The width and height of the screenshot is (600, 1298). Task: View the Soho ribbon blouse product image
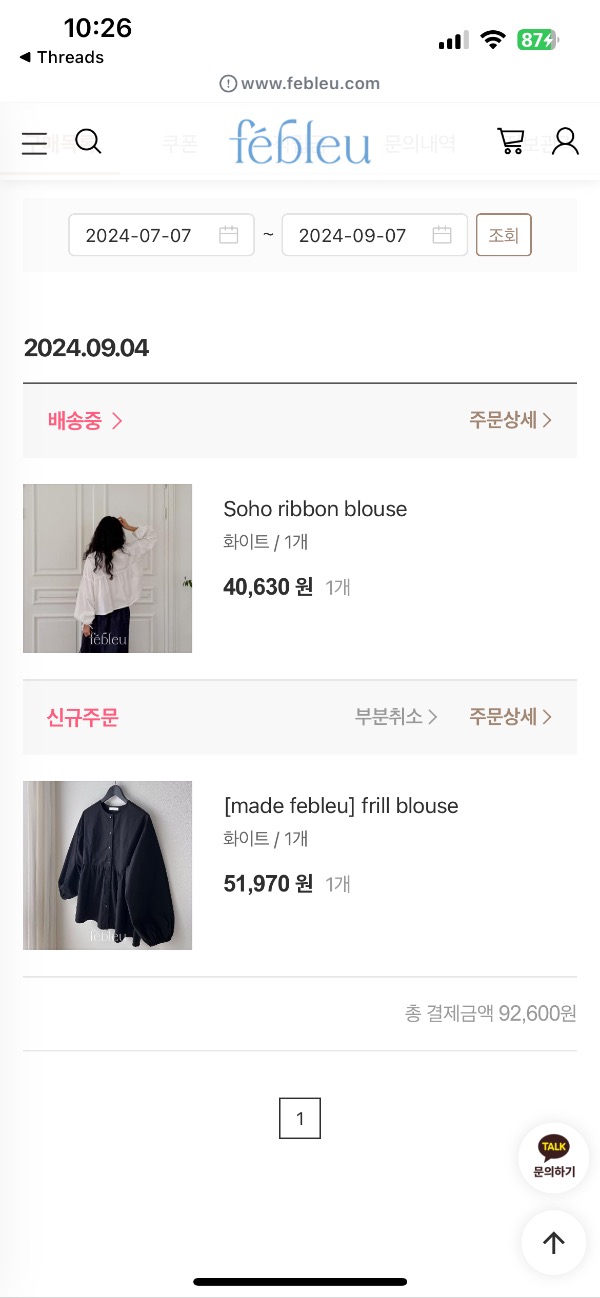107,568
